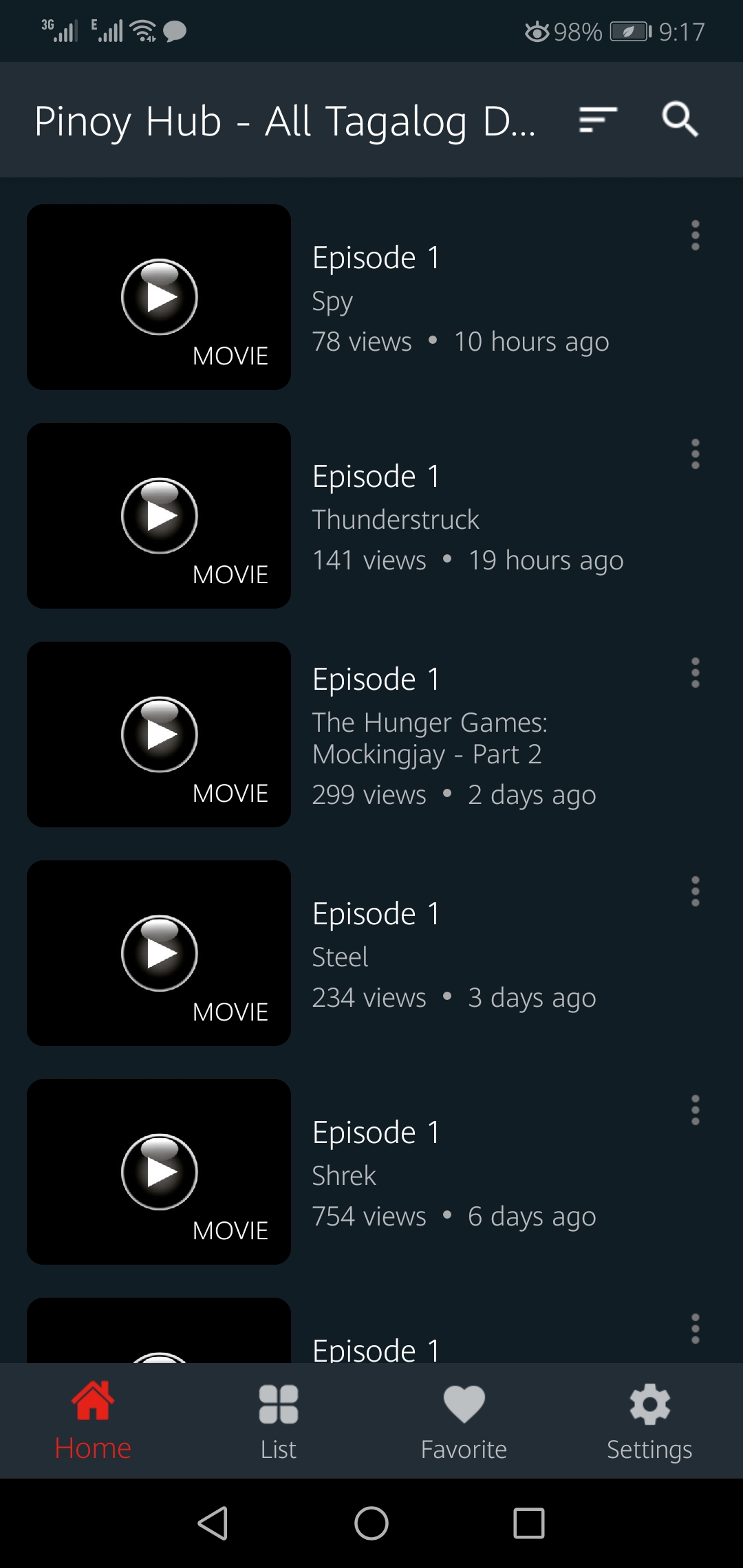The width and height of the screenshot is (743, 1568).
Task: Open the search icon in the app bar
Action: pos(680,120)
